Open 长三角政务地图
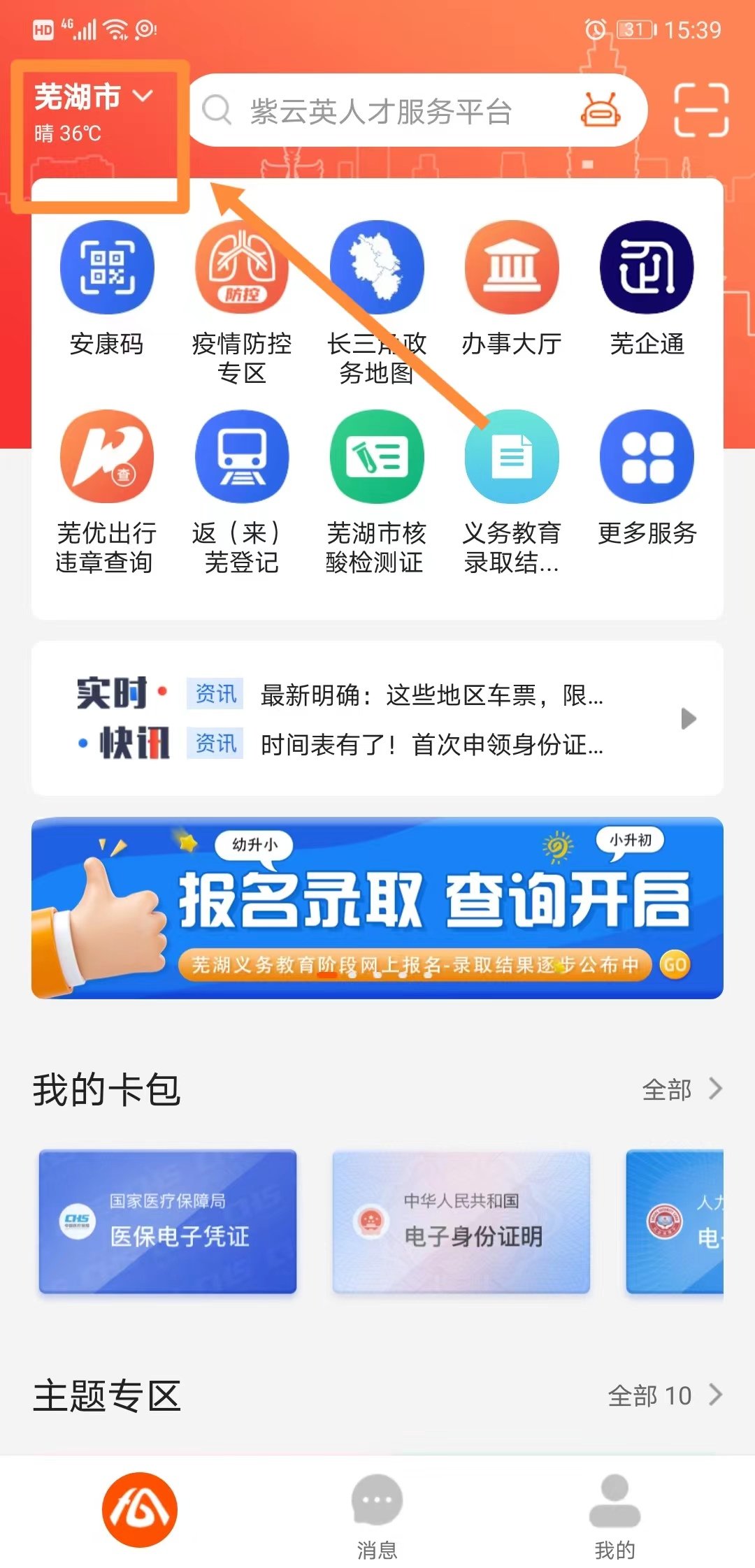 click(x=377, y=300)
